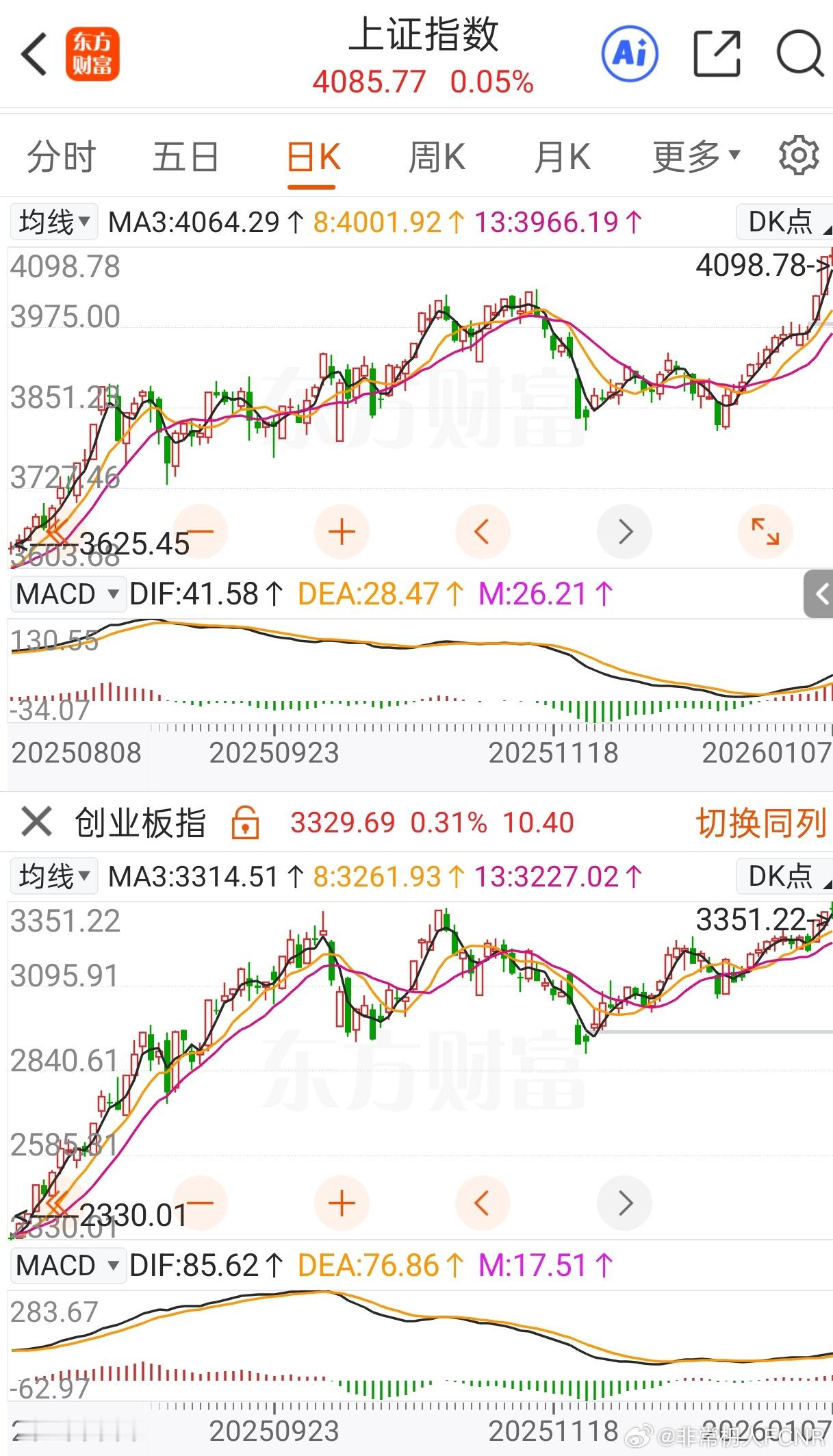
Task: Zoom in with plus on 上证指数 chart
Action: coord(342,532)
